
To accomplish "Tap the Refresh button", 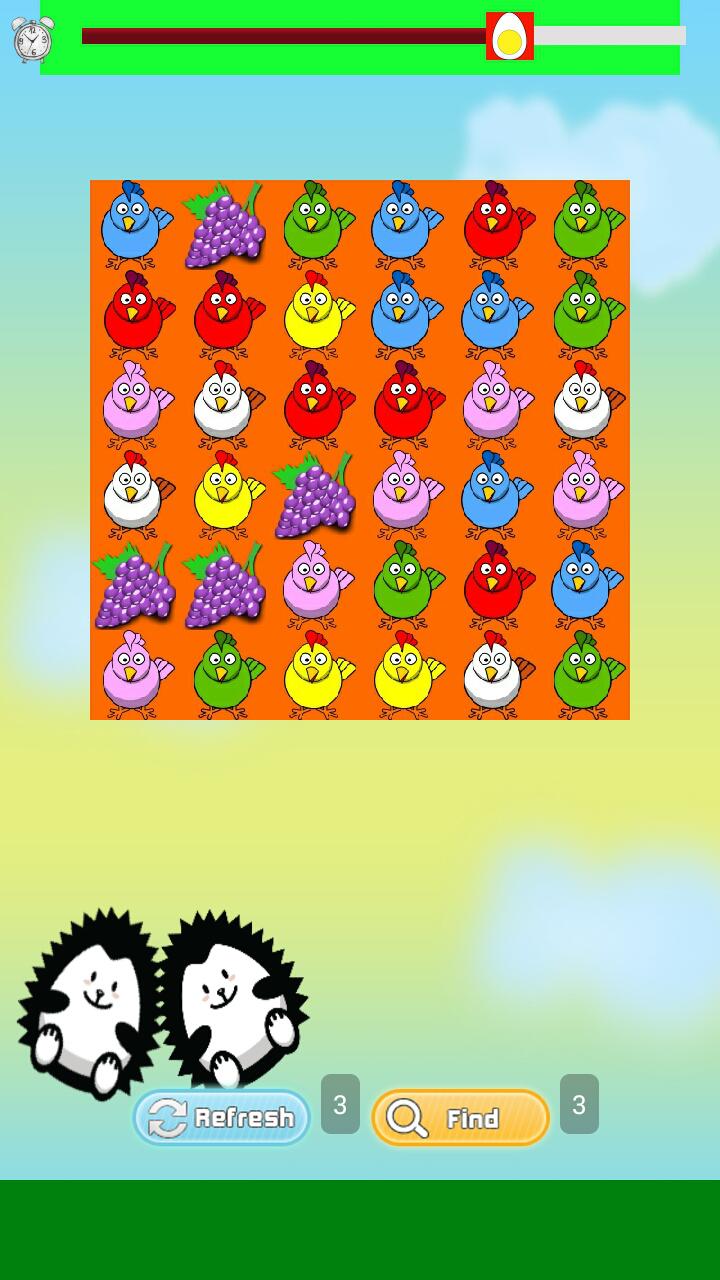I will tap(222, 1117).
